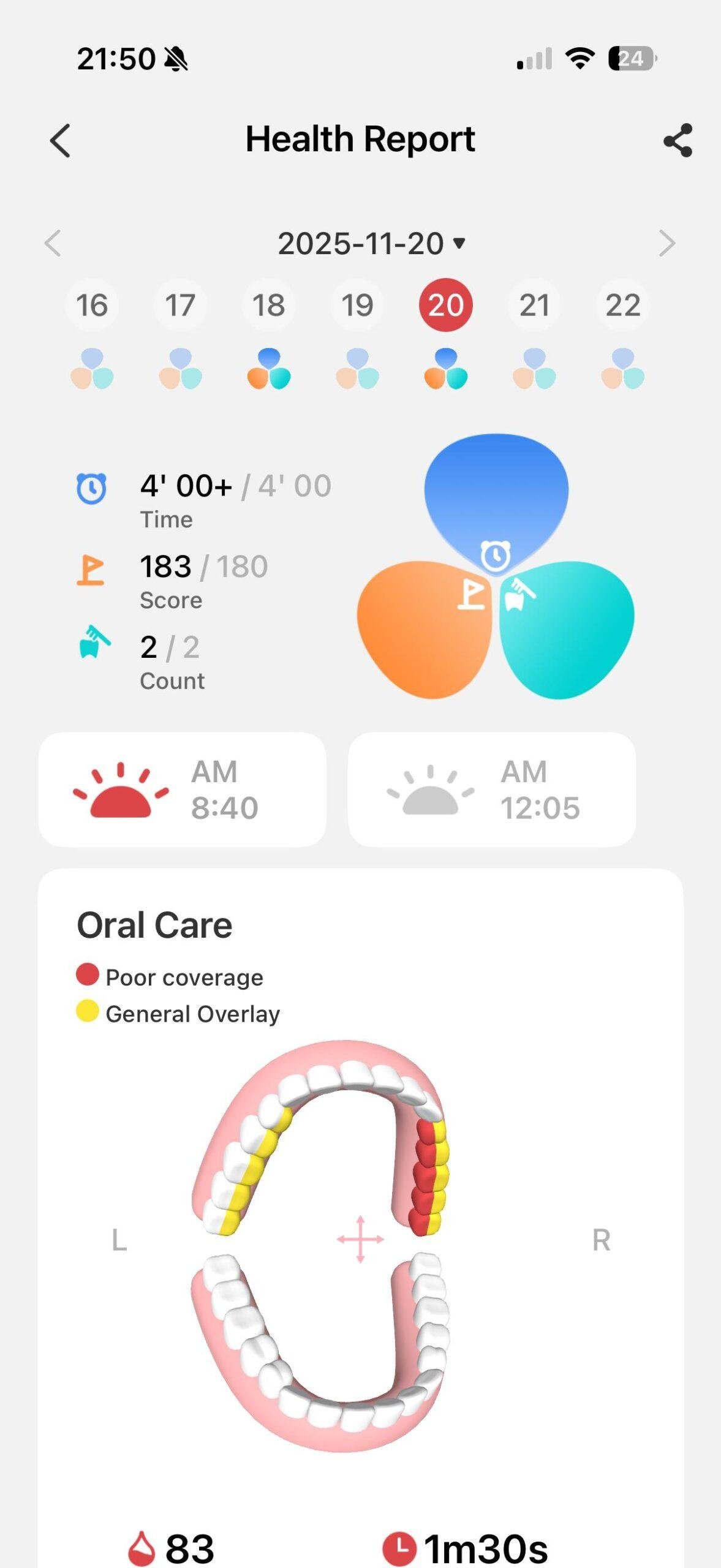Open the 2025-11-20 date picker
Screen dimensions: 721x1568
pyautogui.click(x=371, y=244)
